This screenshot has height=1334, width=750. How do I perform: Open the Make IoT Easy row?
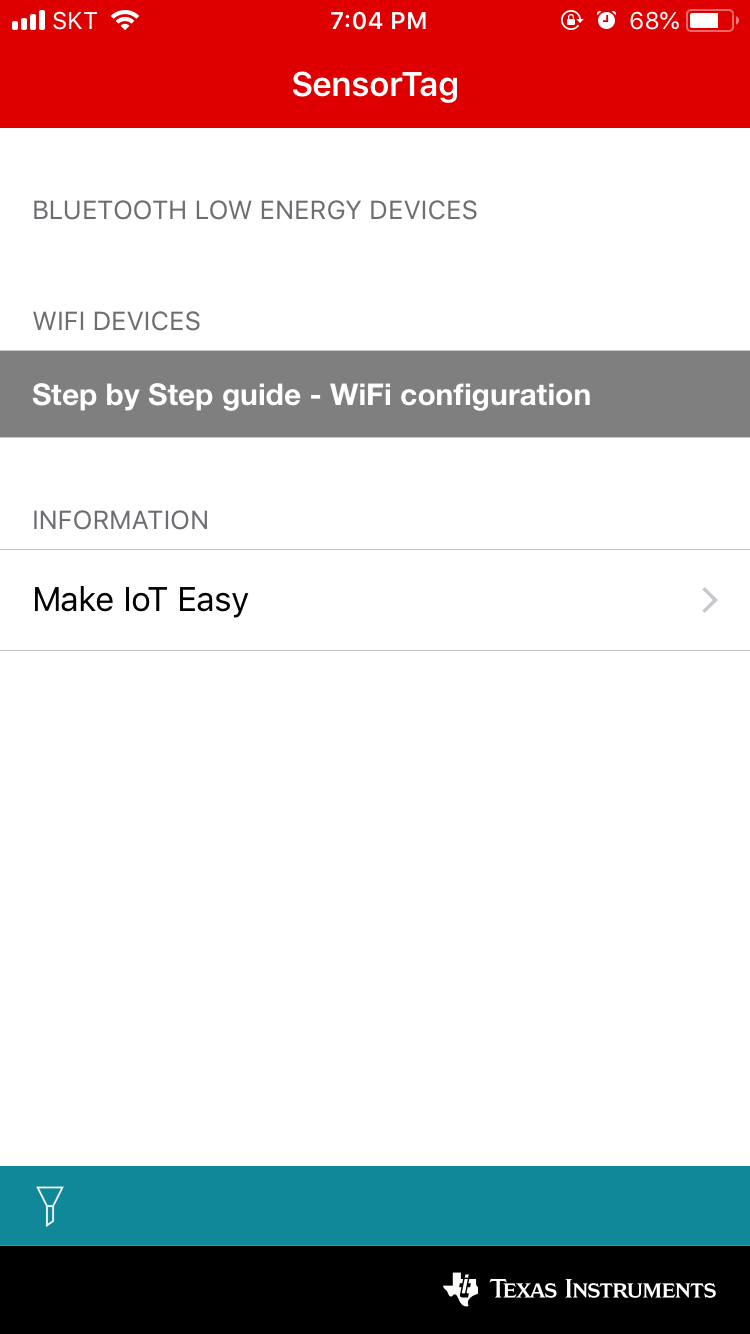point(375,600)
